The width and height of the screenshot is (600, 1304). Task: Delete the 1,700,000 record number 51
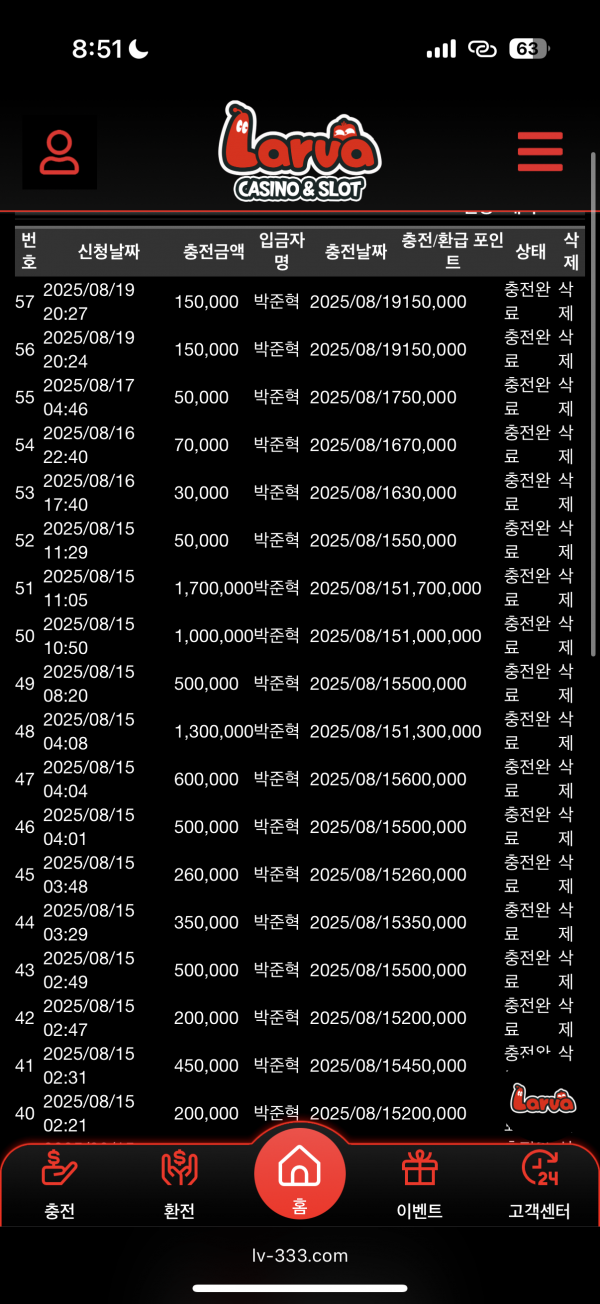tap(566, 588)
